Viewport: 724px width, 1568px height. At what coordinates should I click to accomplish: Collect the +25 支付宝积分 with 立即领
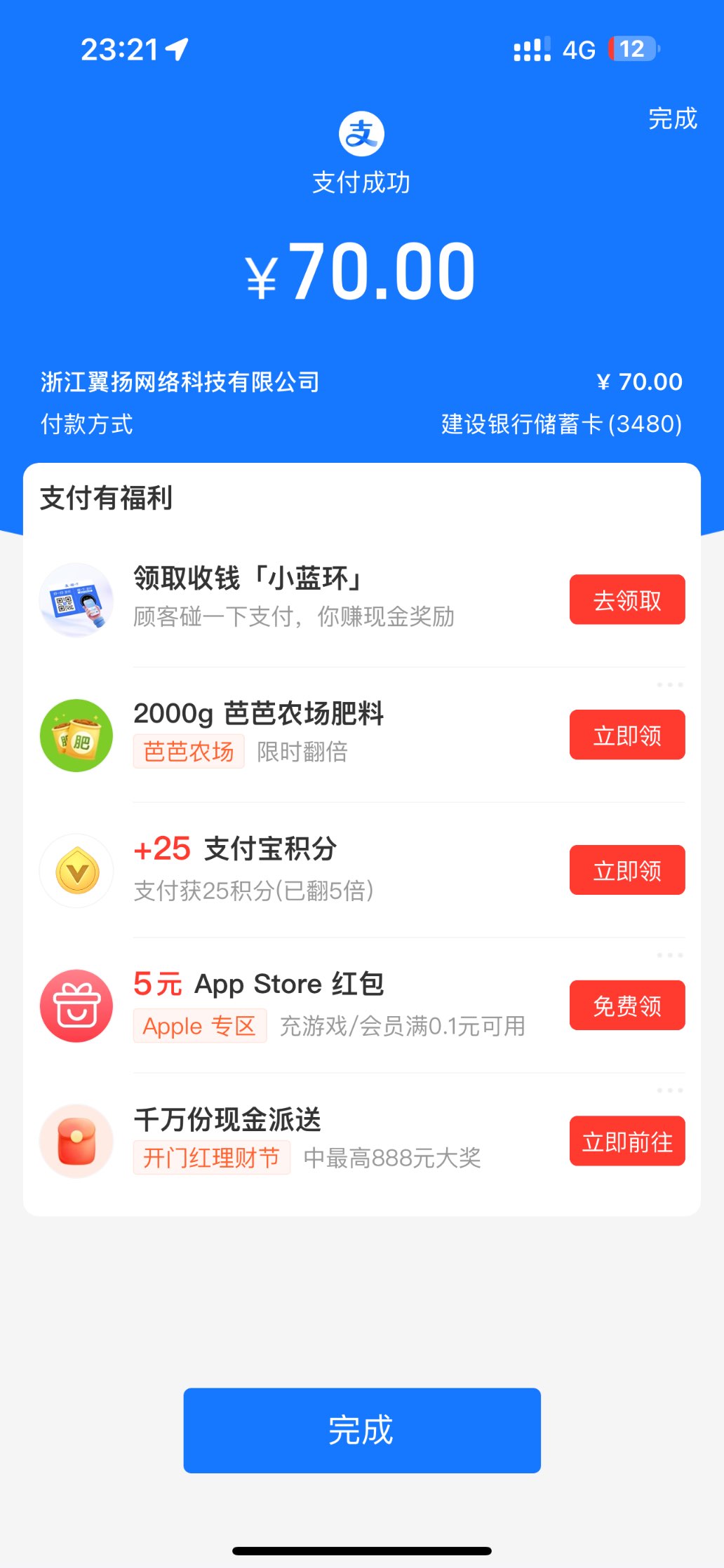point(626,870)
